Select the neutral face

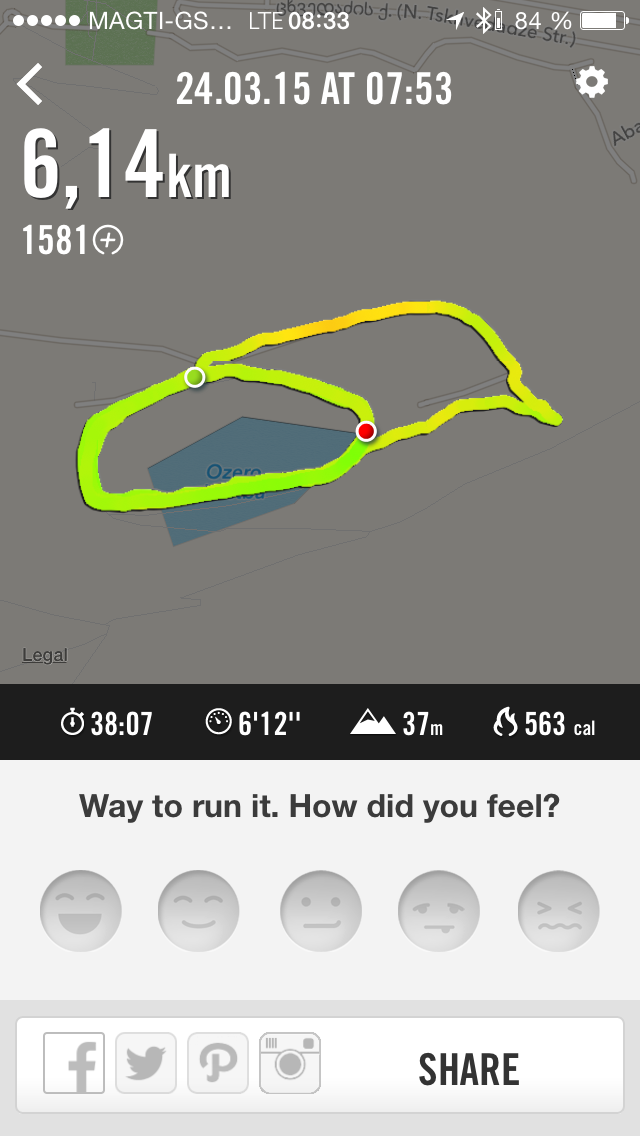[x=320, y=911]
